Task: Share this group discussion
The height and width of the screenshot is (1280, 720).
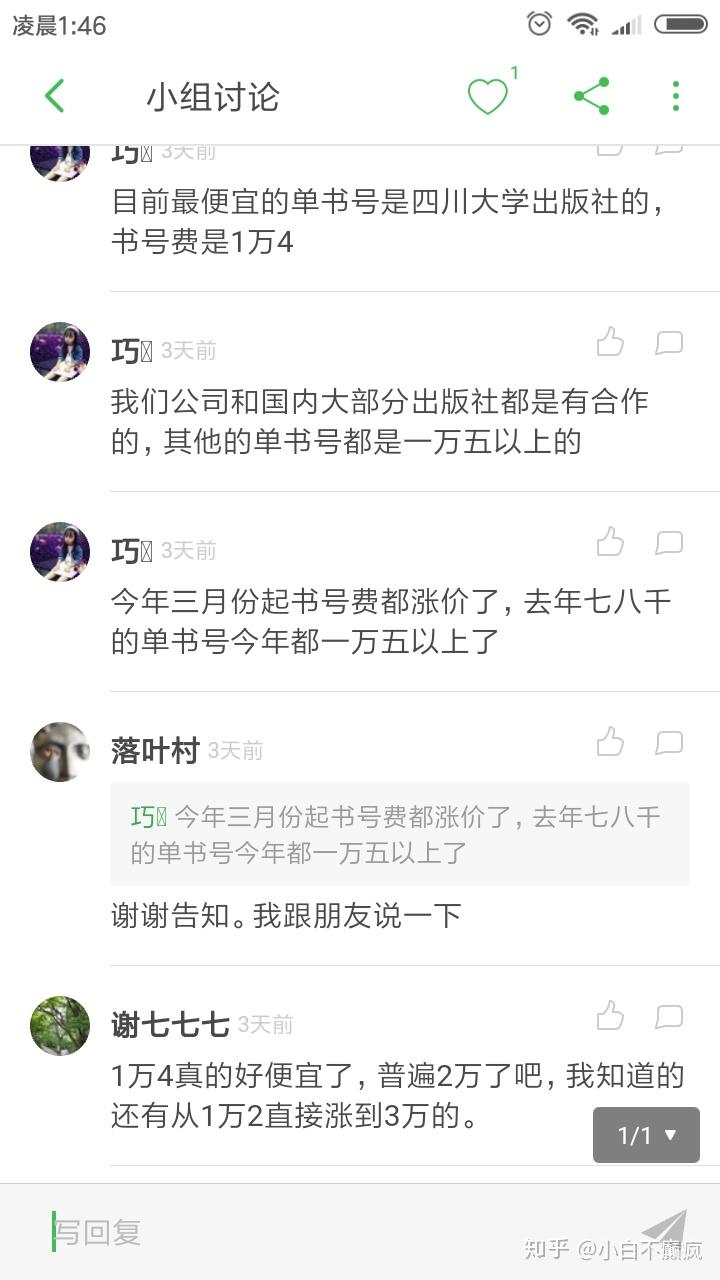Action: coord(591,97)
